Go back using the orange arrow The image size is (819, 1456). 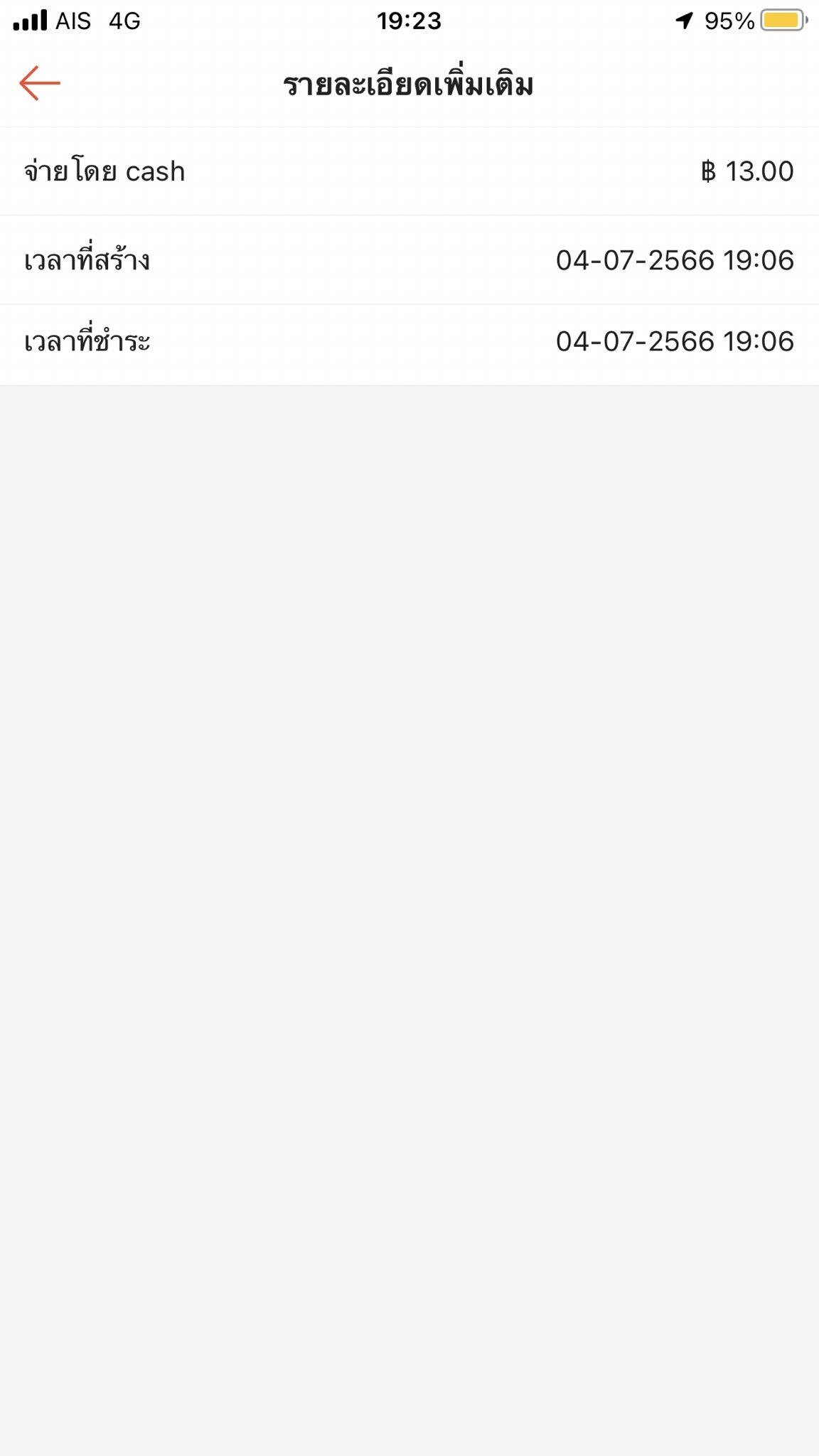click(x=40, y=83)
